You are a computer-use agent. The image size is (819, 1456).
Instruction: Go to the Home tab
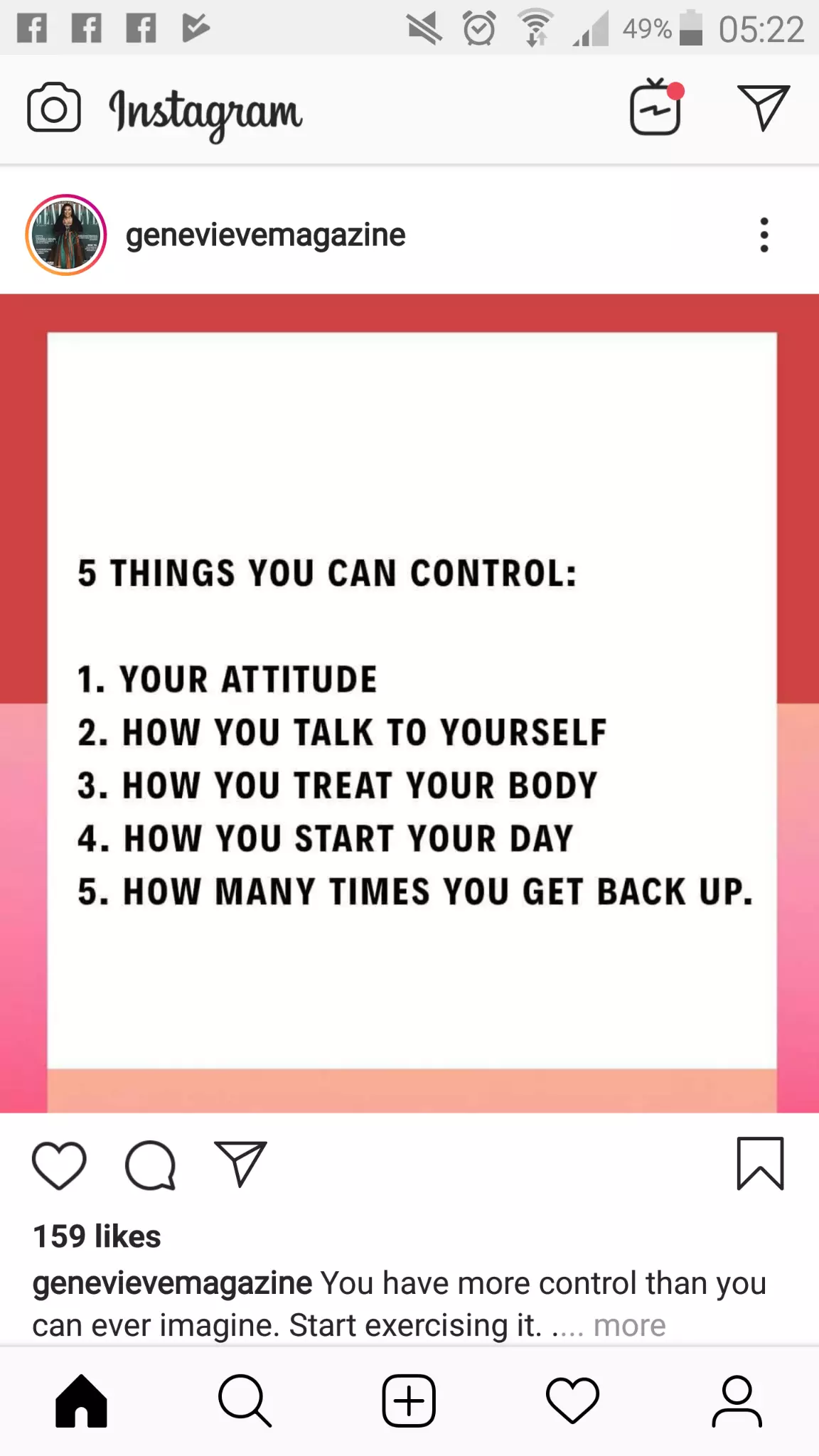(81, 1401)
